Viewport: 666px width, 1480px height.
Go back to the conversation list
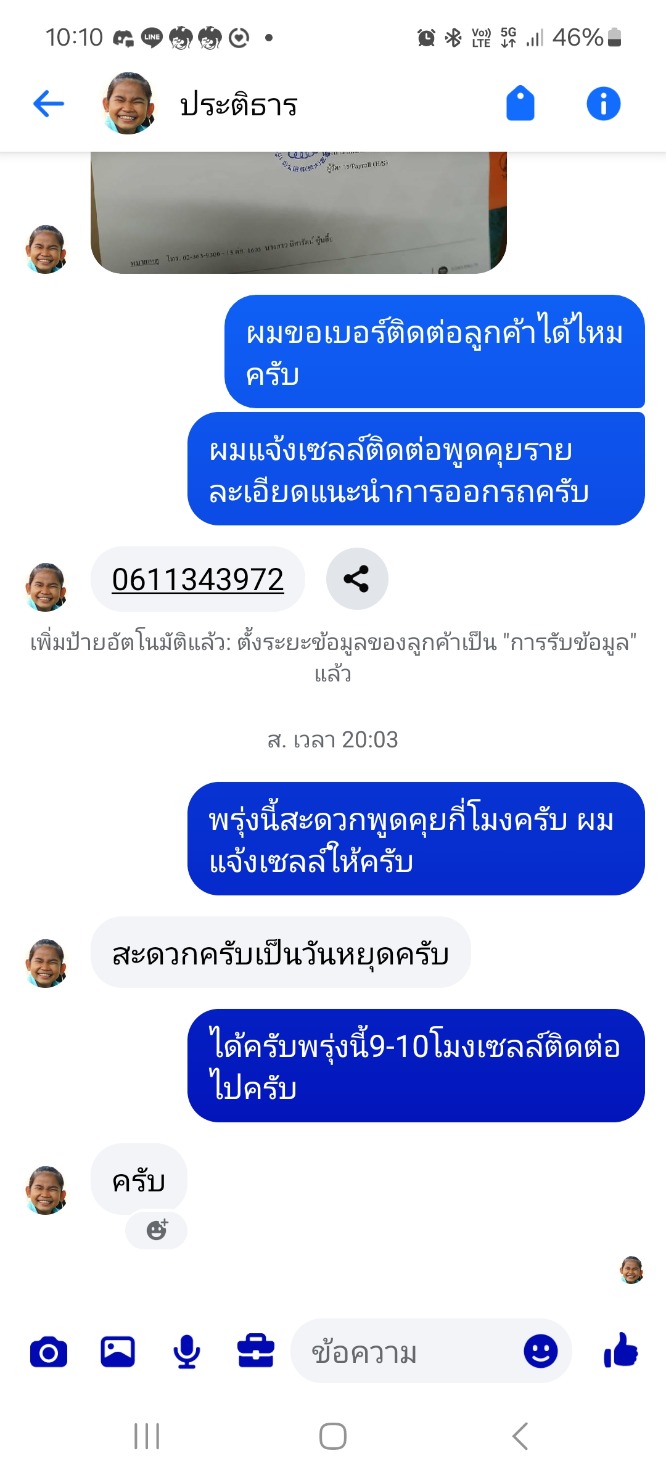point(48,104)
